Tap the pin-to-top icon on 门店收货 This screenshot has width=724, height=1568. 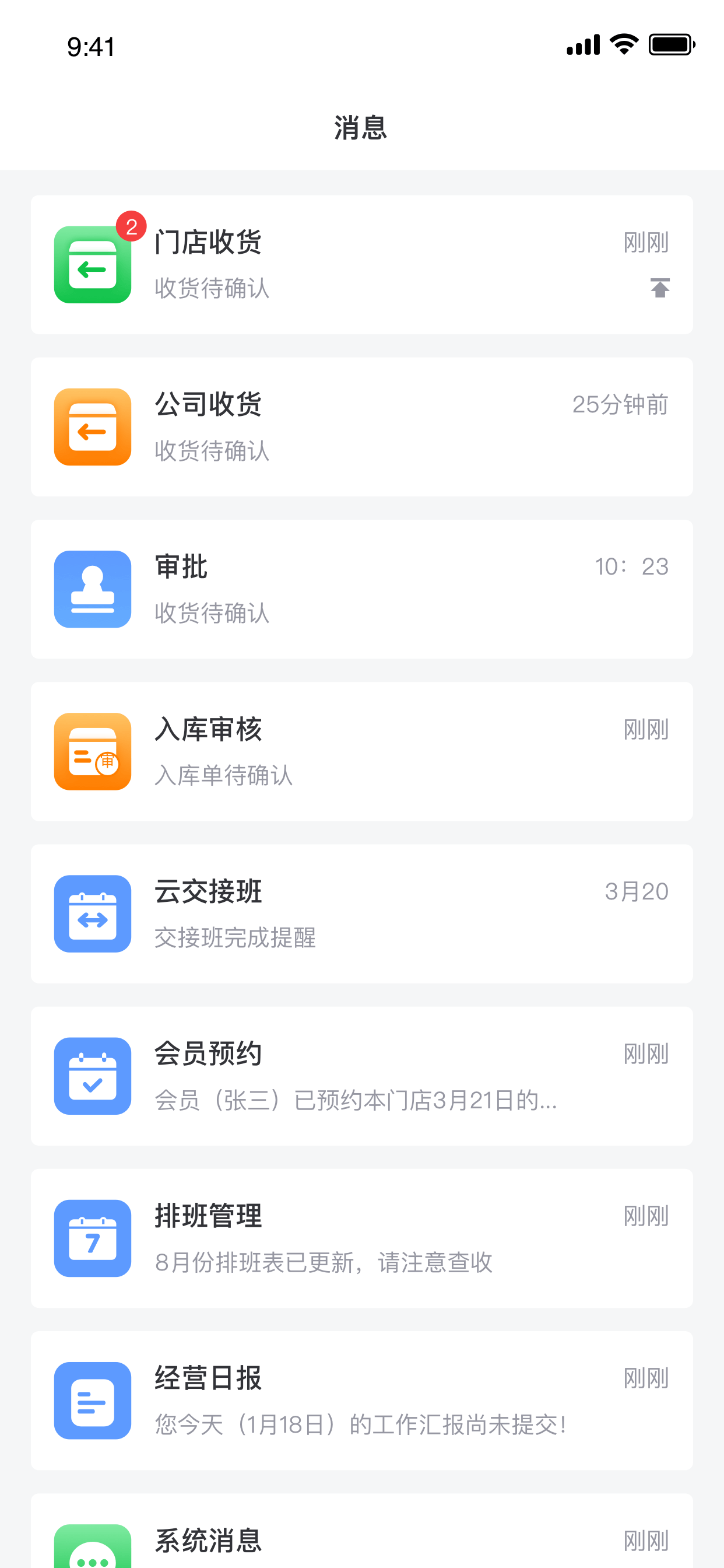[x=659, y=288]
